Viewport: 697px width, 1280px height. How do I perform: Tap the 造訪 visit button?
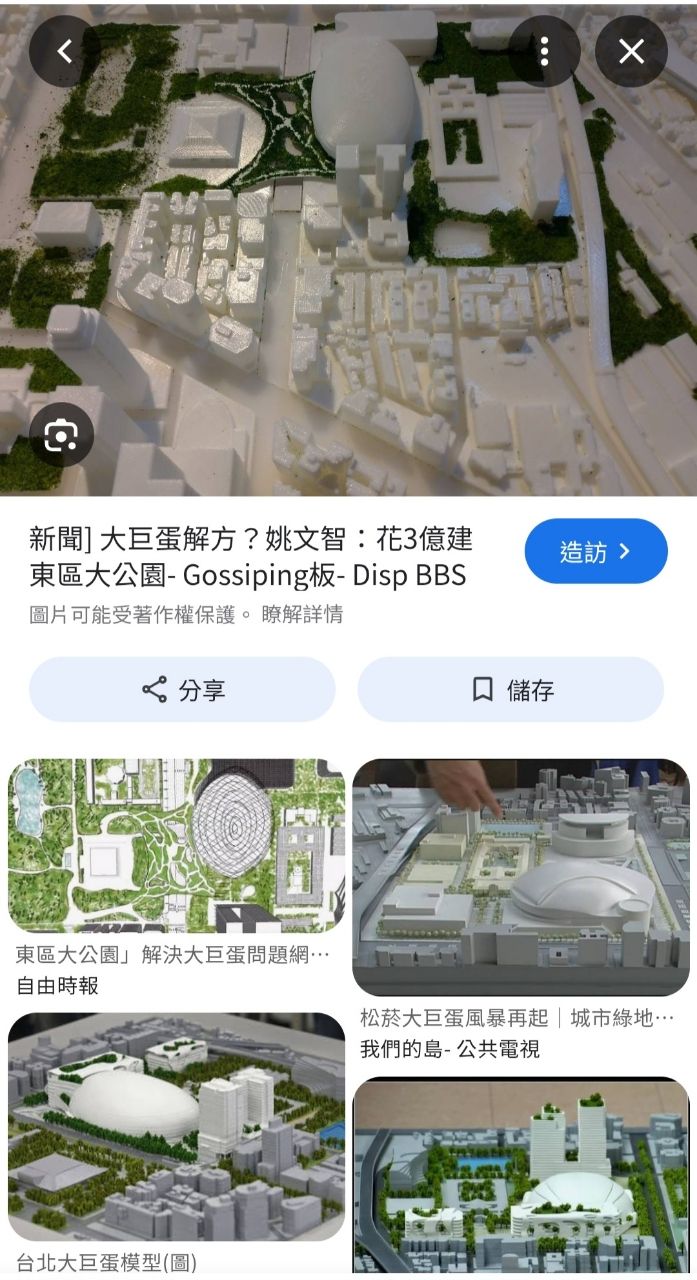click(x=595, y=551)
